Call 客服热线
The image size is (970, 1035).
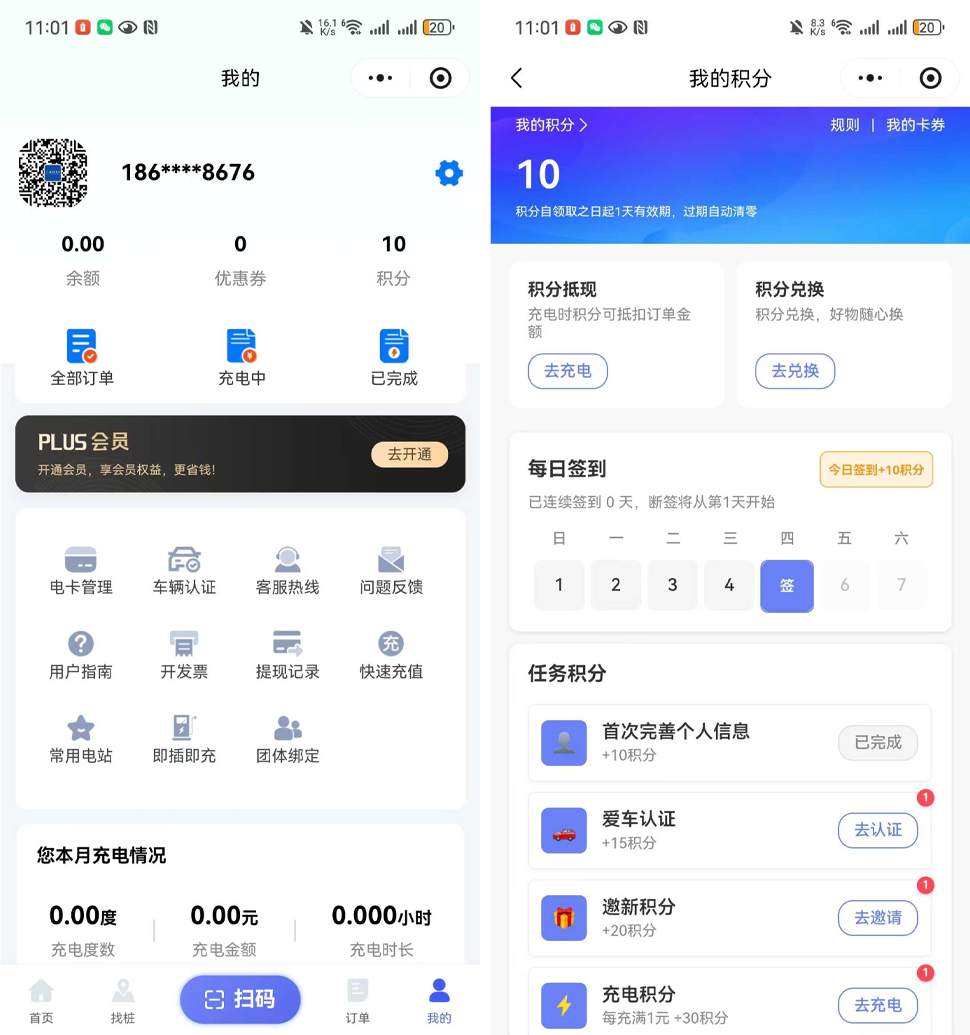[x=288, y=571]
